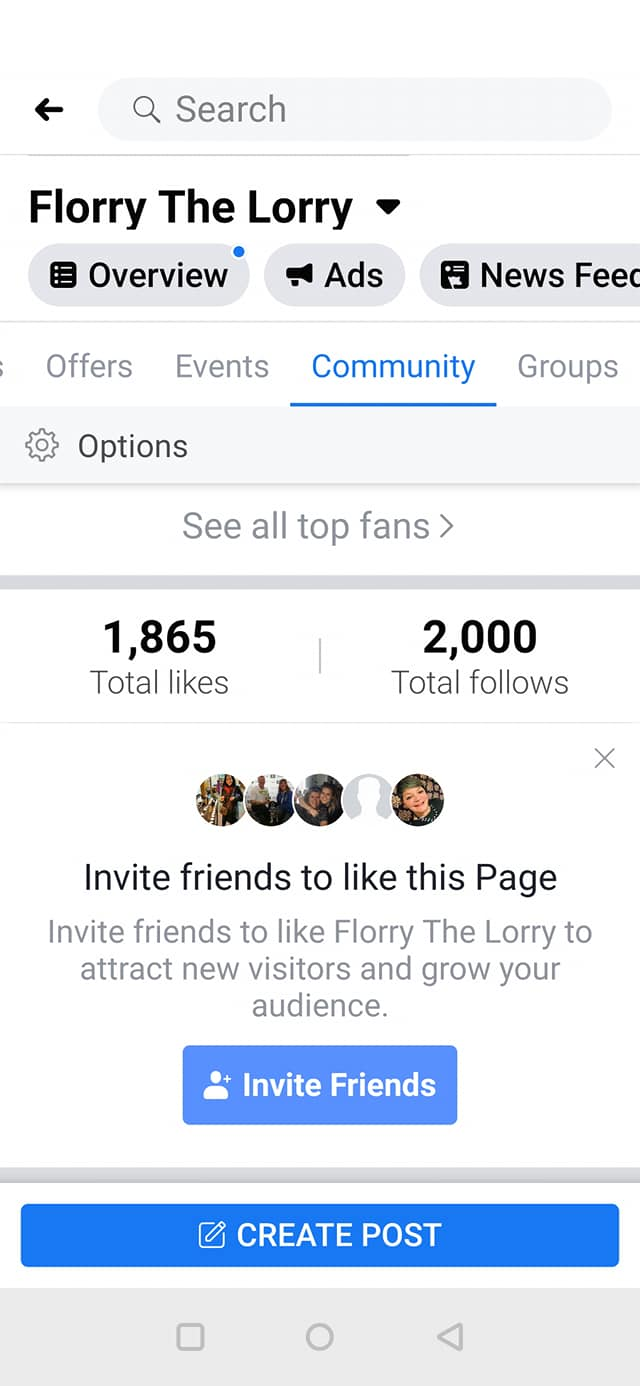Image resolution: width=640 pixels, height=1386 pixels.
Task: Expand the Florry The Lorry page dropdown
Action: click(388, 207)
